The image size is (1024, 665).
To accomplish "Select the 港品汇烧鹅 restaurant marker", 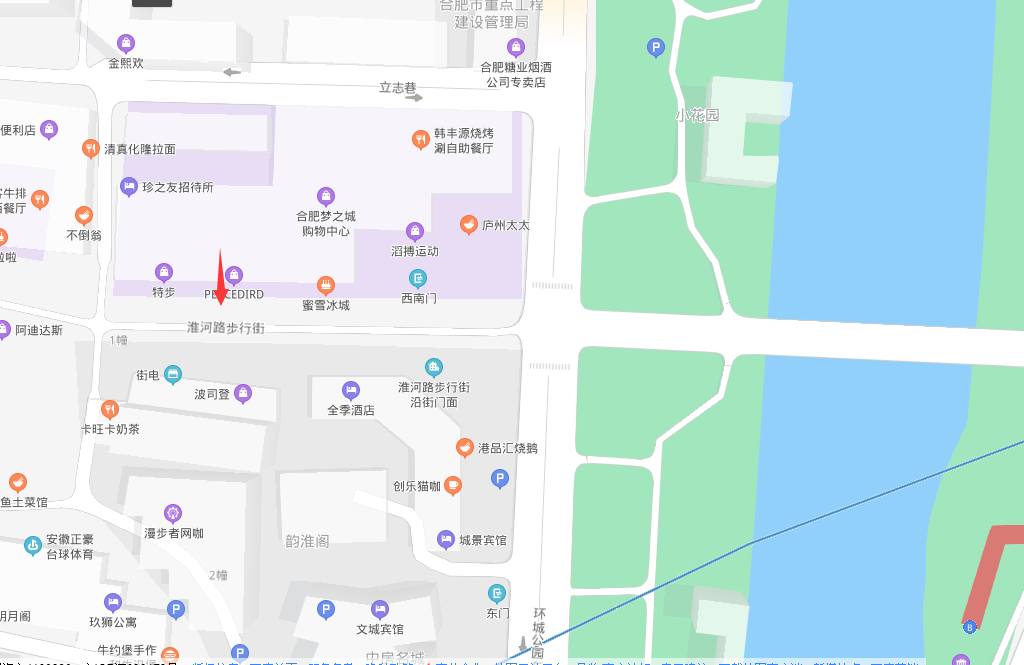I will coord(464,447).
